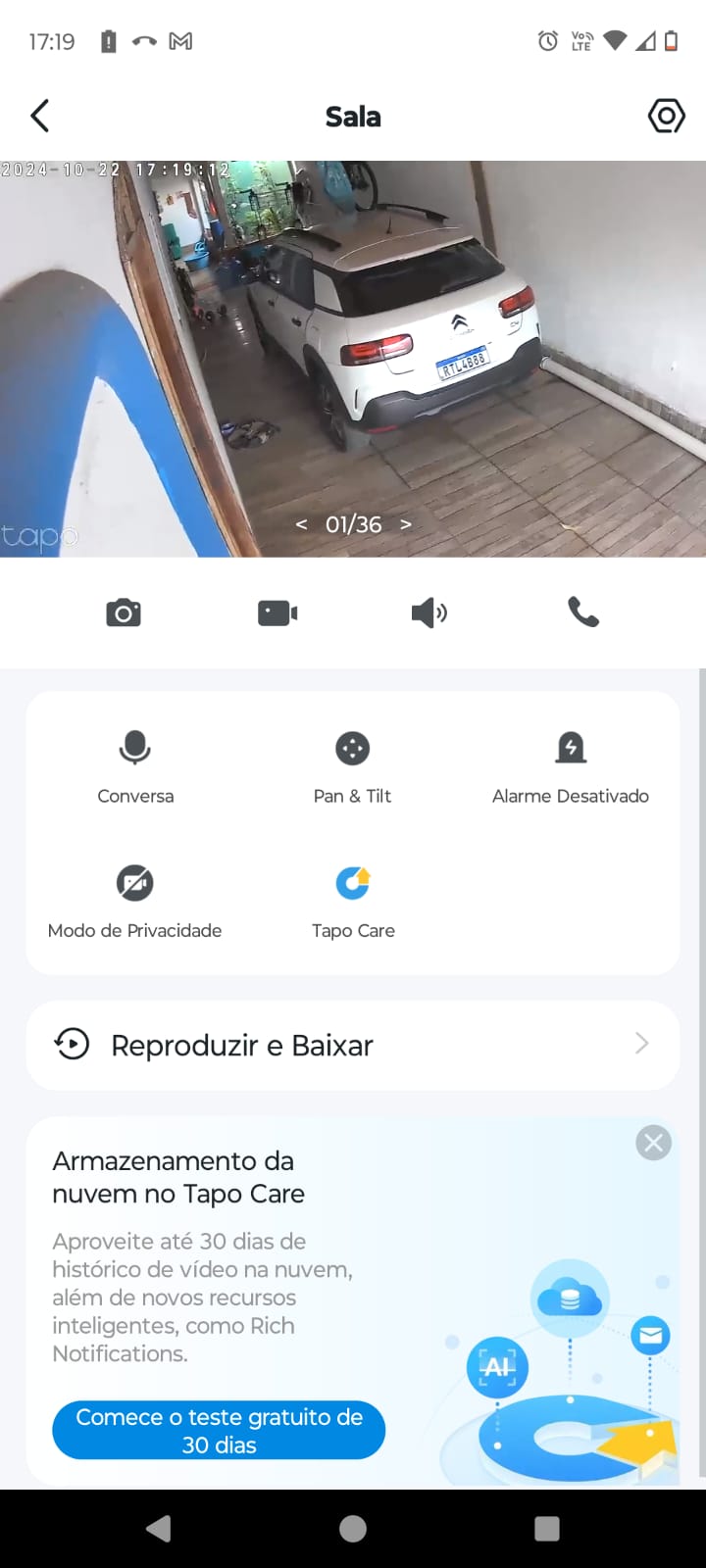
Task: Go back from the Sala camera
Action: pyautogui.click(x=40, y=117)
